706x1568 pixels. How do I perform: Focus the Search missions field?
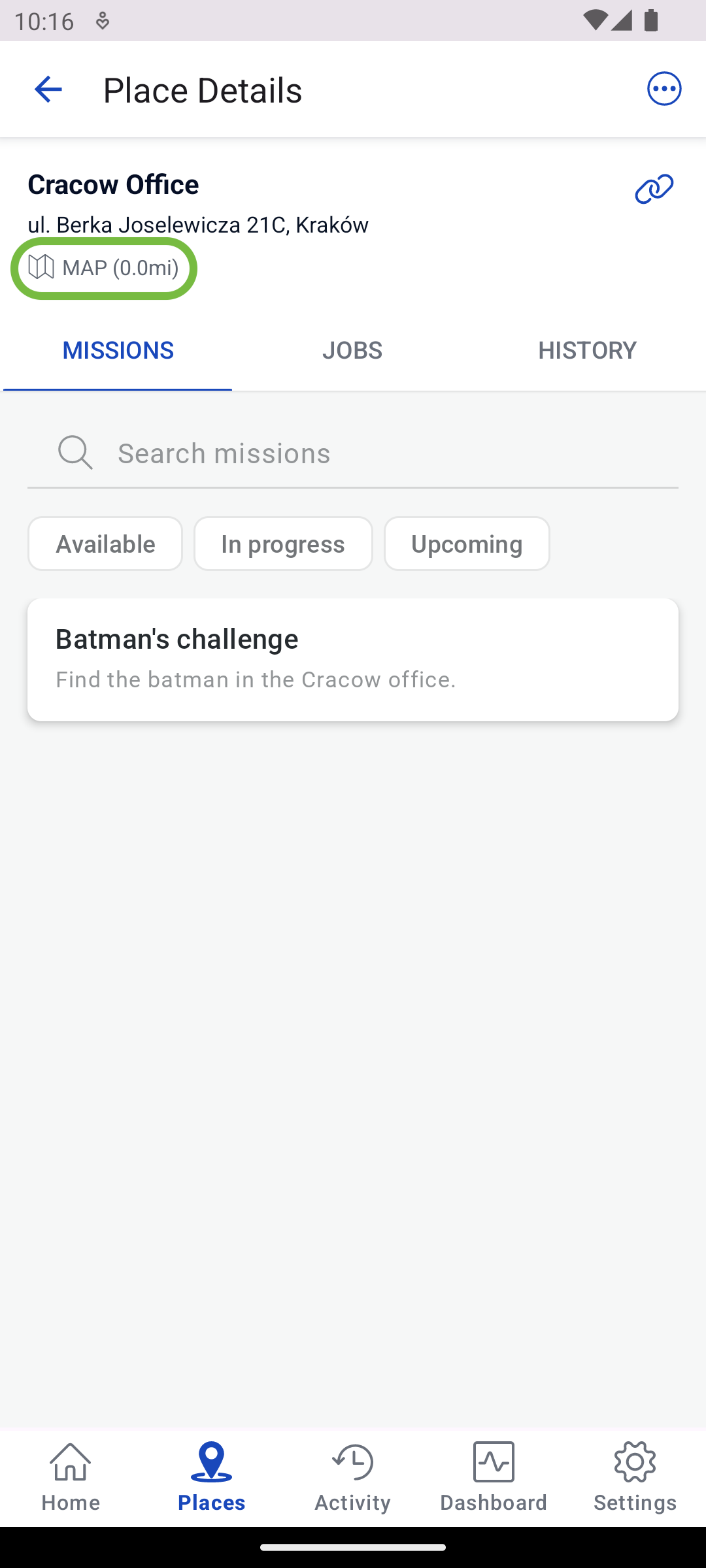tap(353, 453)
